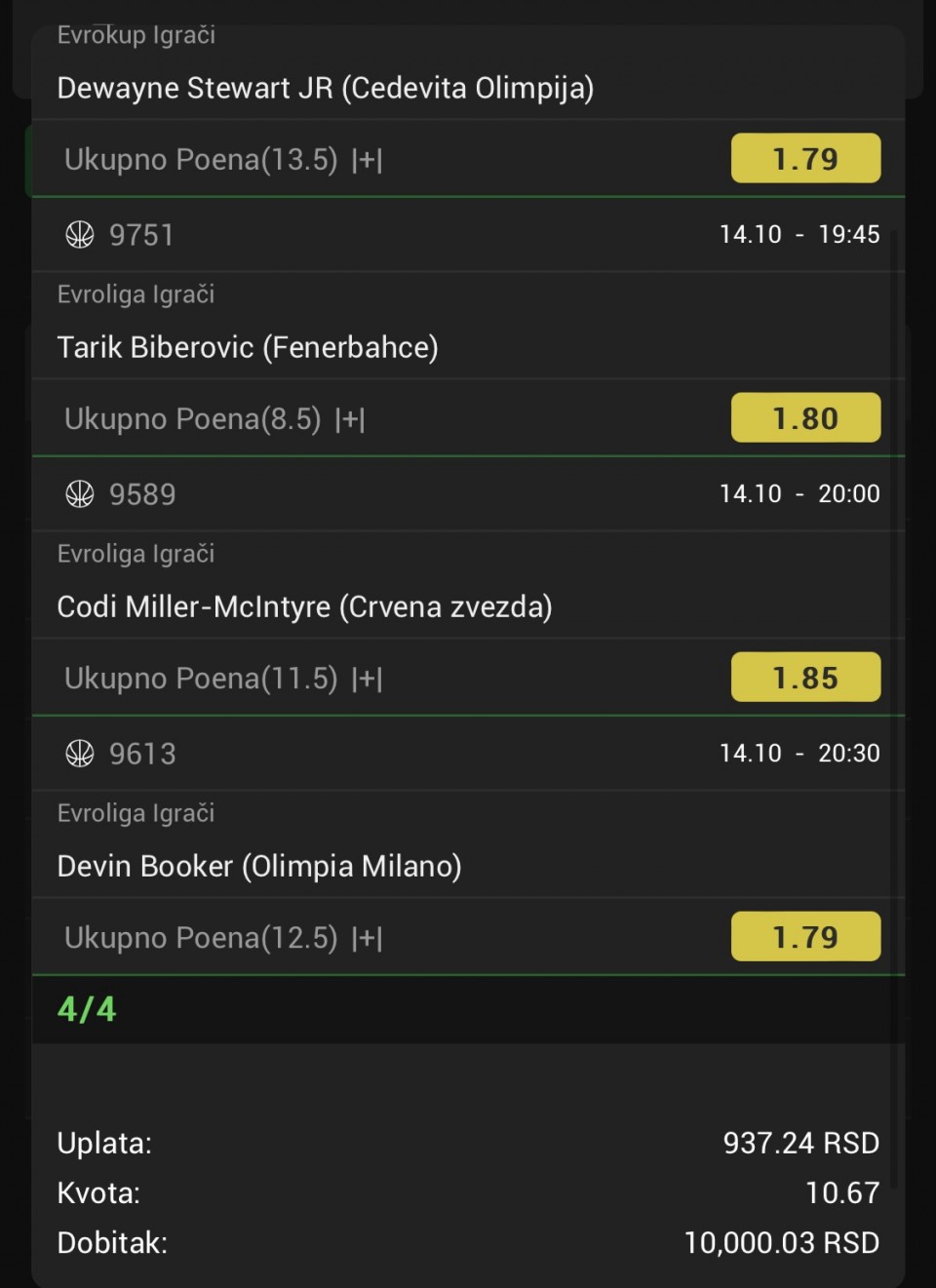Open the Dewayne Stewart JR (Cedevita Olimpija) bet row
The height and width of the screenshot is (1288, 936).
point(325,88)
